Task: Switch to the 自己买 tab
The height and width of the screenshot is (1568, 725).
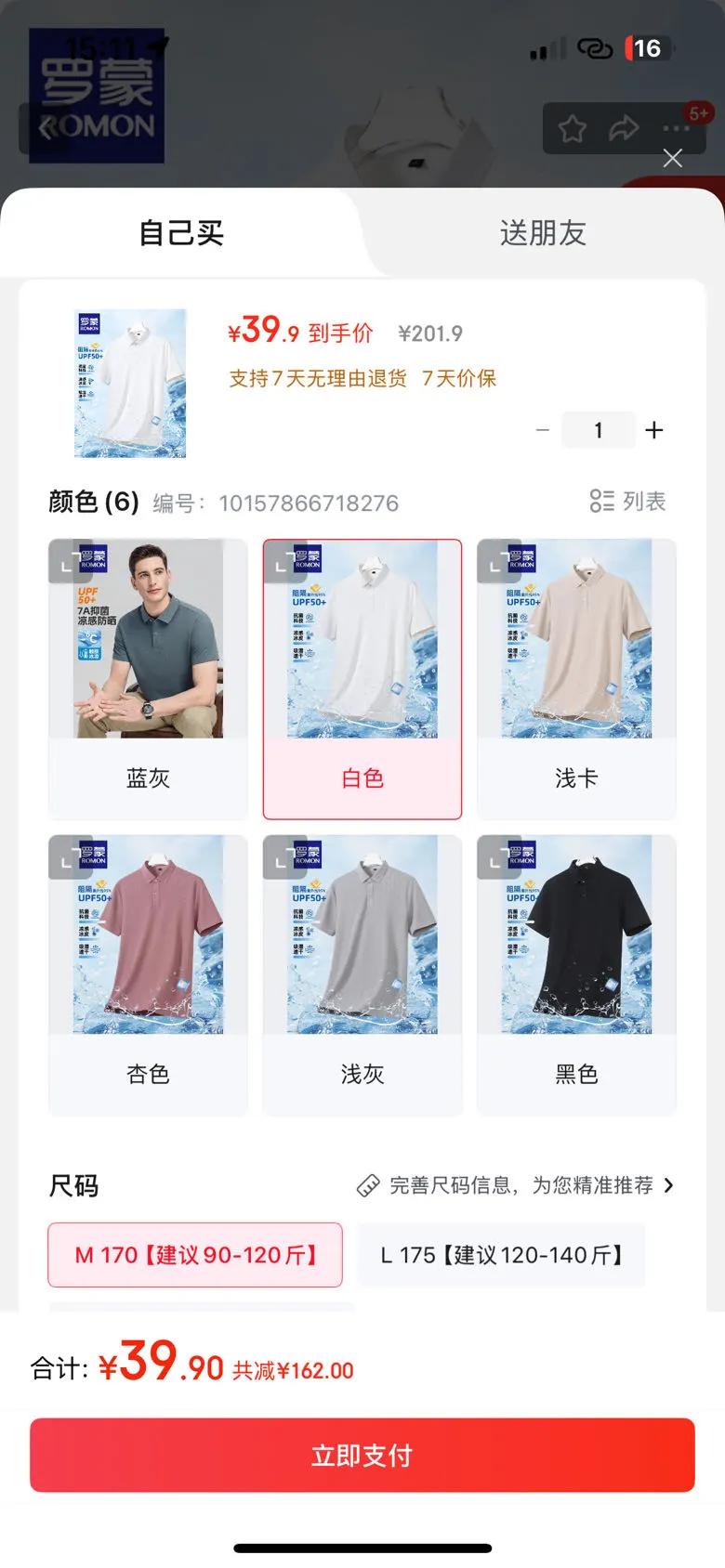Action: coord(181,233)
